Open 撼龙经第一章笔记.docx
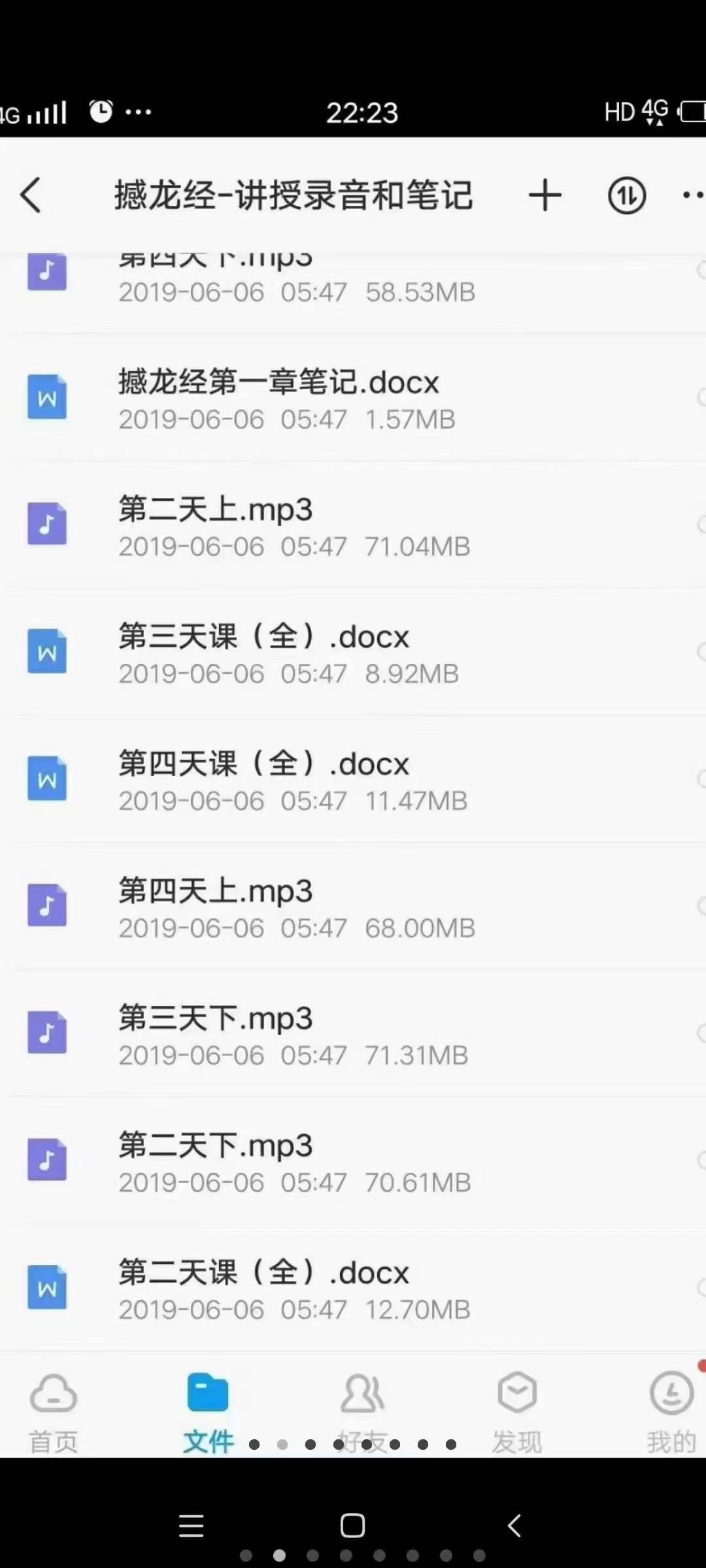The image size is (706, 1568). (353, 398)
